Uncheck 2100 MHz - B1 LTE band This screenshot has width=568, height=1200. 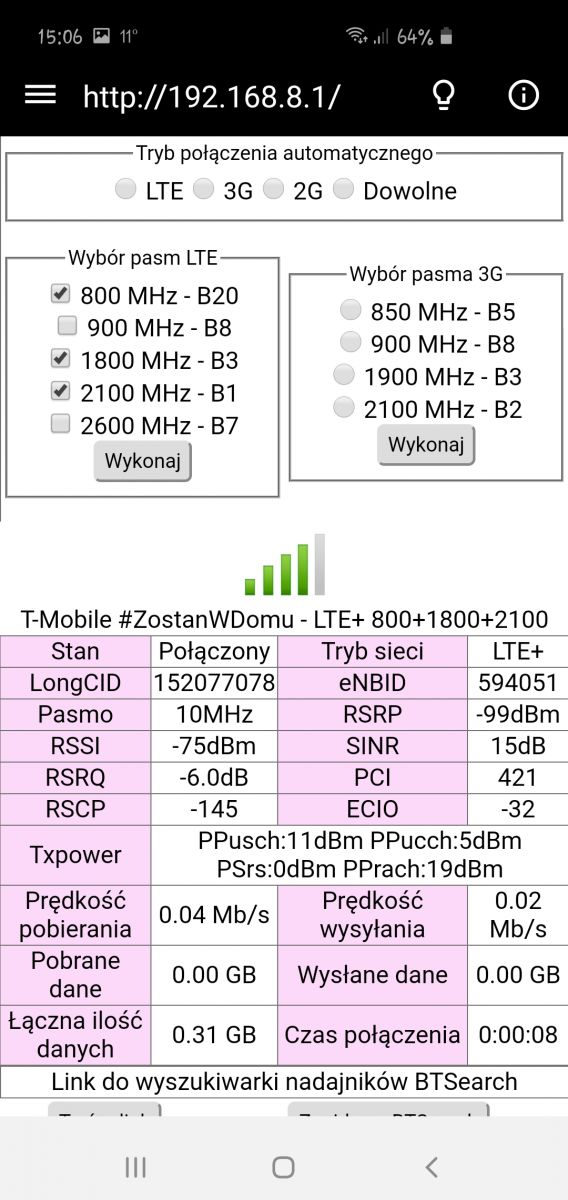[x=60, y=391]
